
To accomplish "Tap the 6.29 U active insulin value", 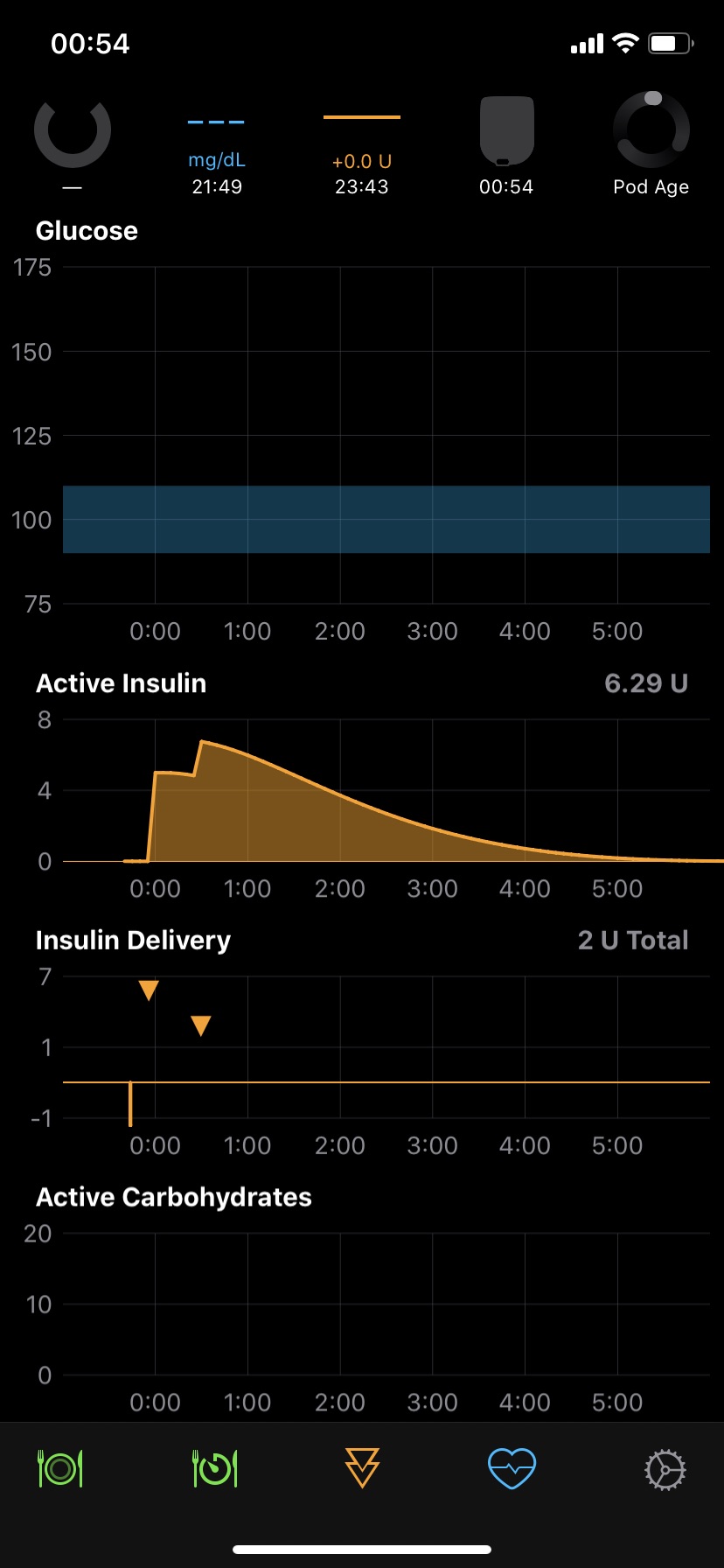I will [x=646, y=683].
